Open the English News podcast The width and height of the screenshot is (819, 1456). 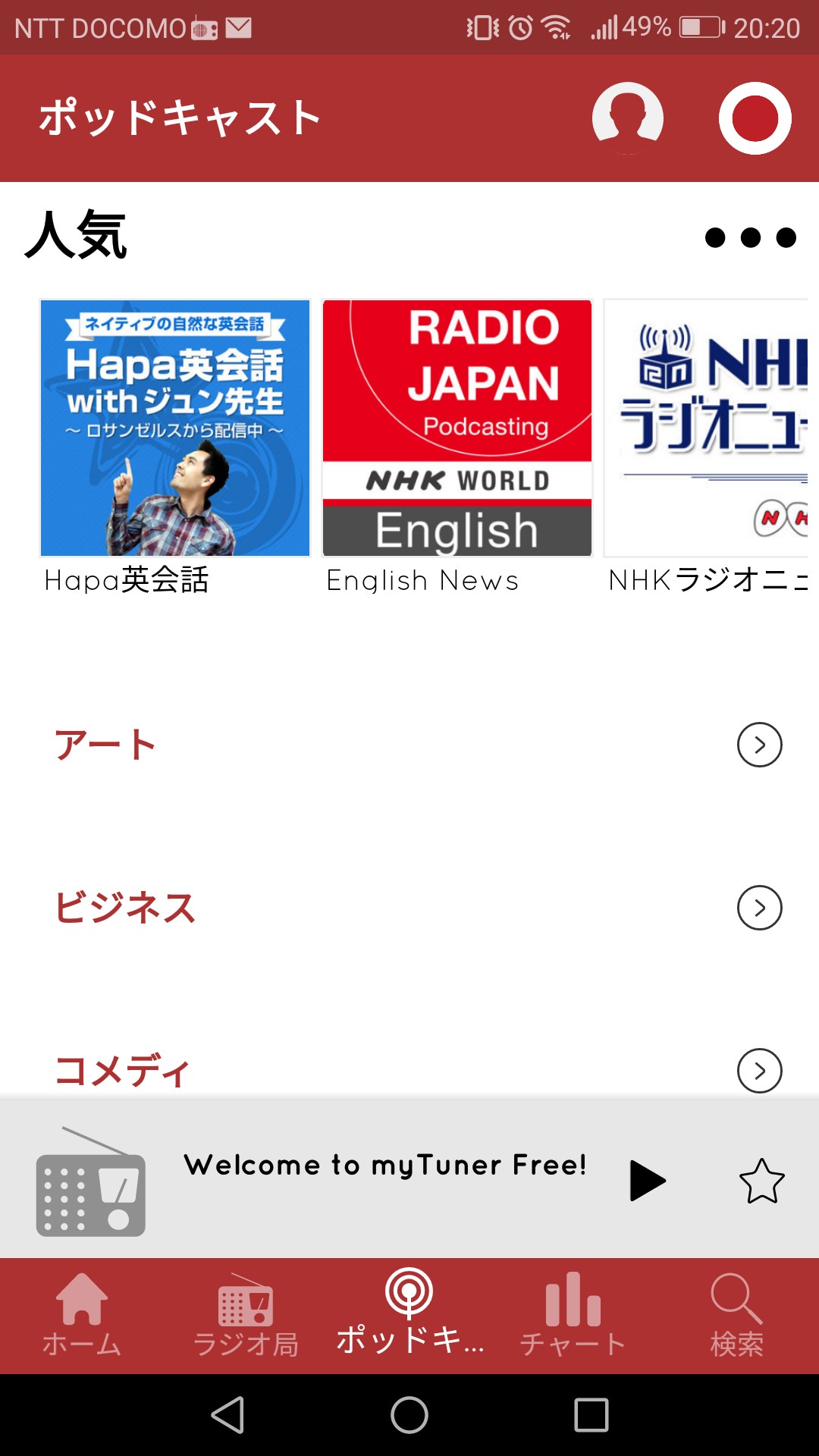(457, 428)
